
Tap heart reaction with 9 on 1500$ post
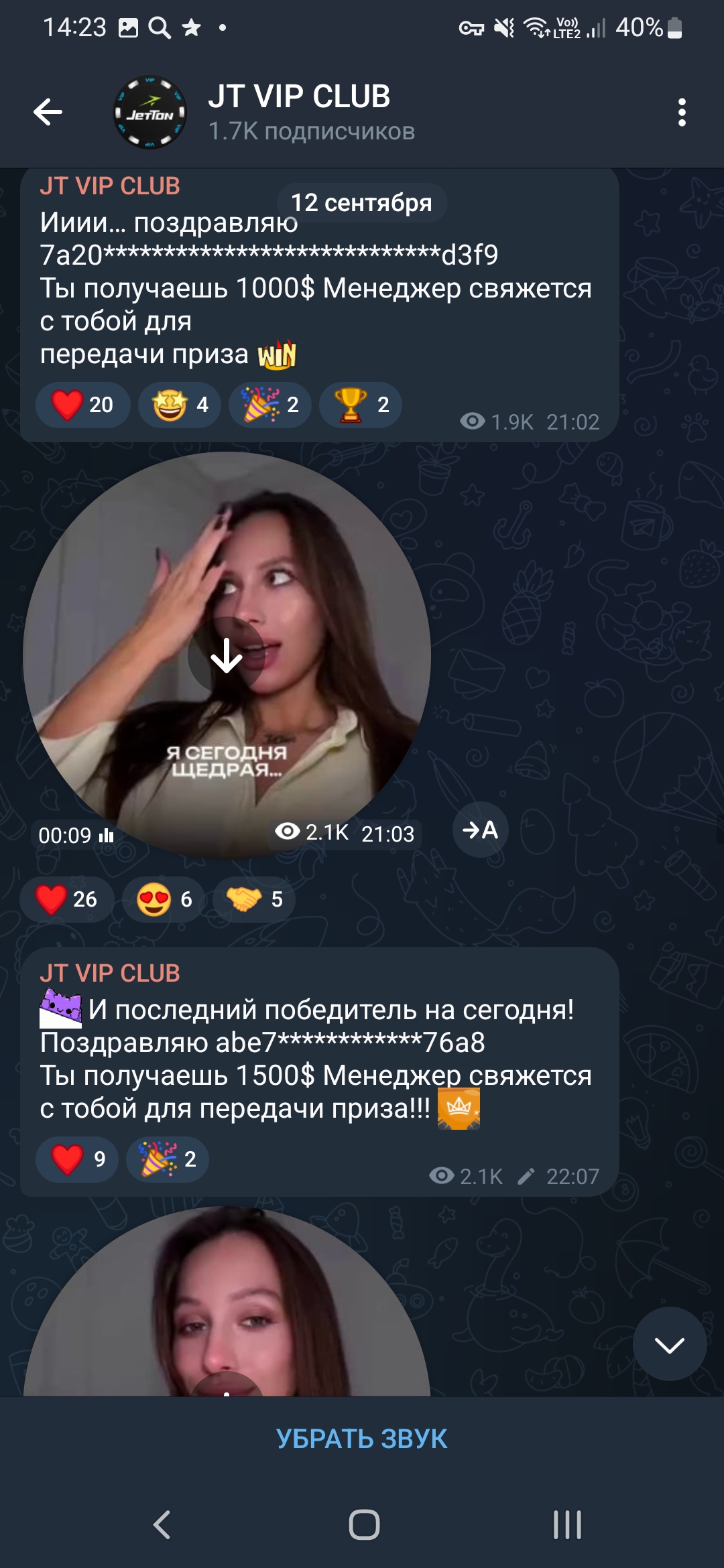76,1159
